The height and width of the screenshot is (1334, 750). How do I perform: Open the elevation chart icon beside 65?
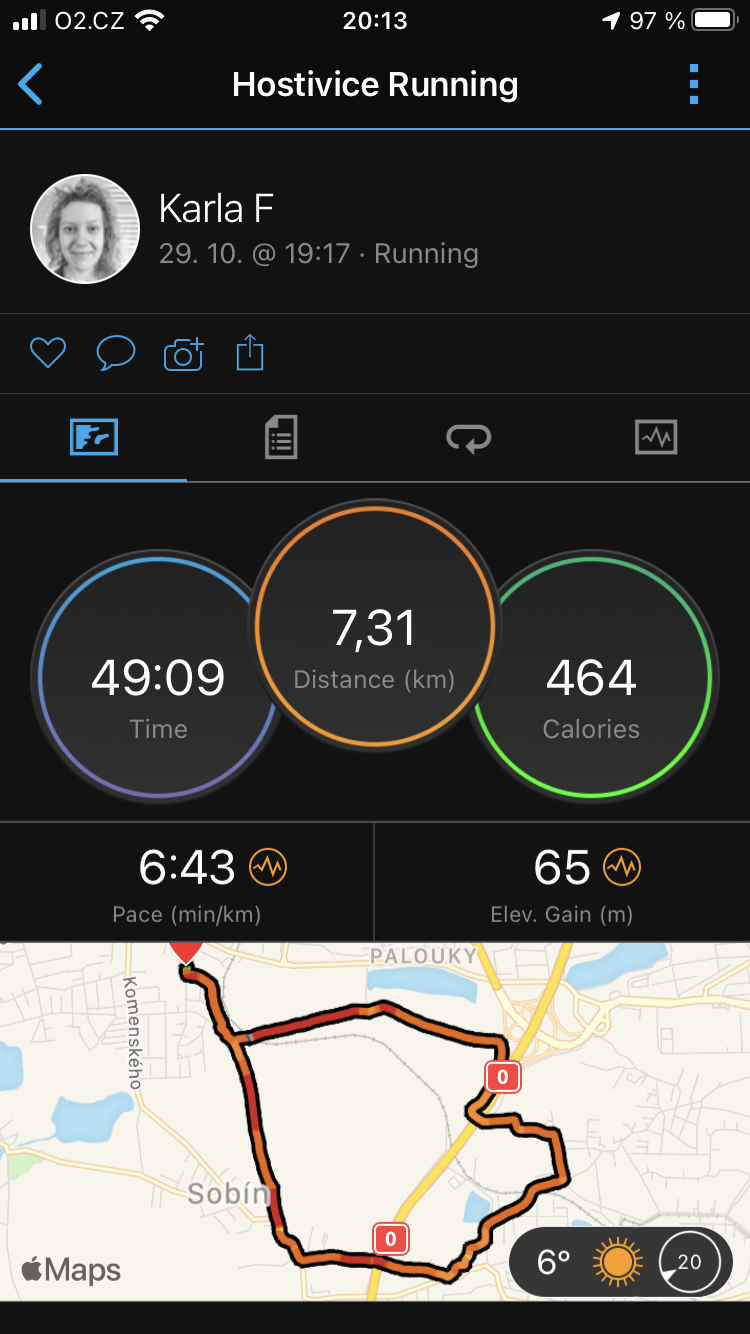(622, 867)
